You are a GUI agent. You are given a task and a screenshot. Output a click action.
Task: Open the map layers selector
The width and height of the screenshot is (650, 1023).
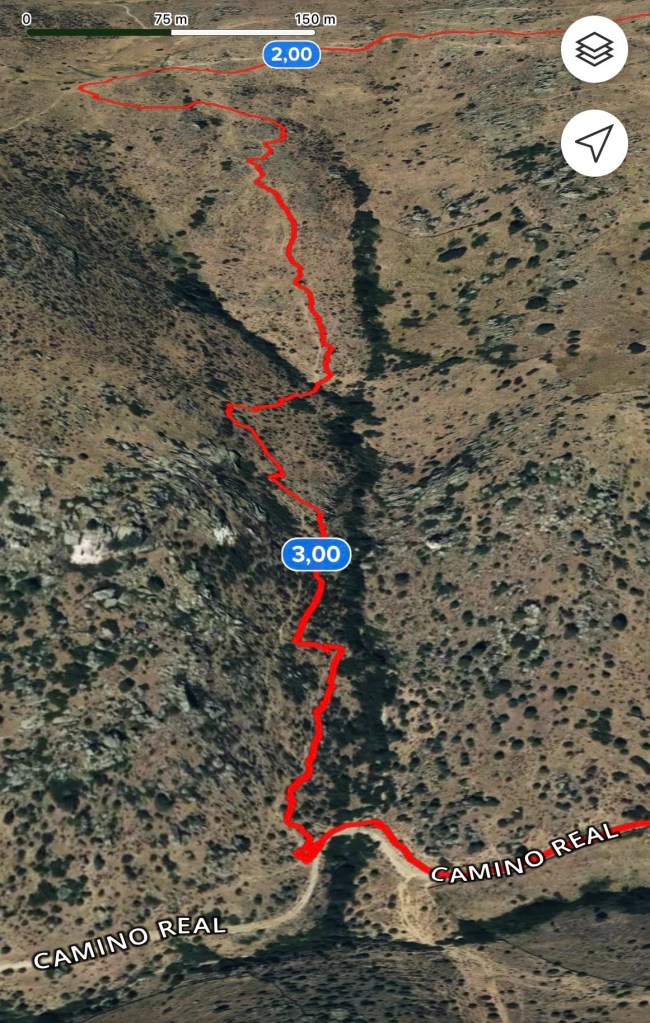point(594,49)
